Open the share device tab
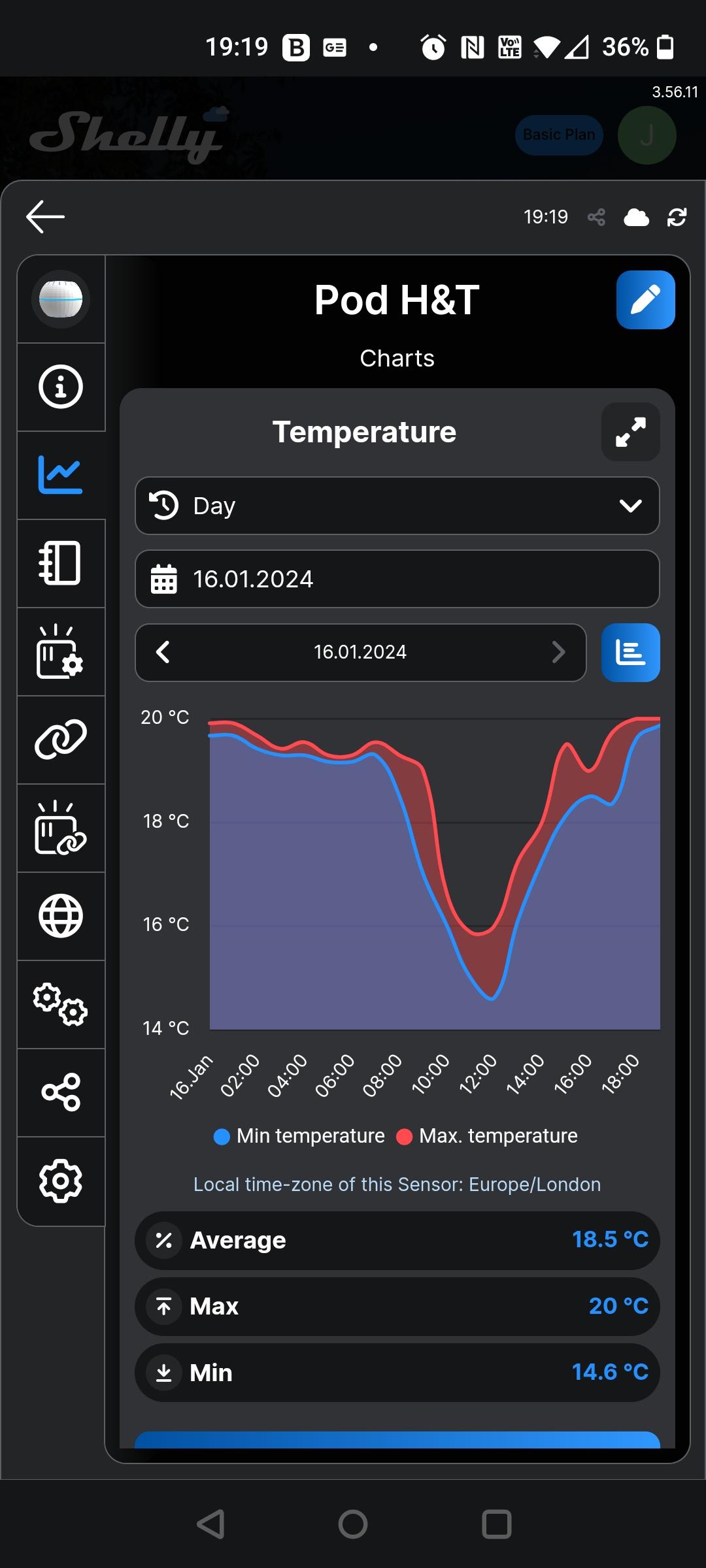 (x=61, y=1093)
